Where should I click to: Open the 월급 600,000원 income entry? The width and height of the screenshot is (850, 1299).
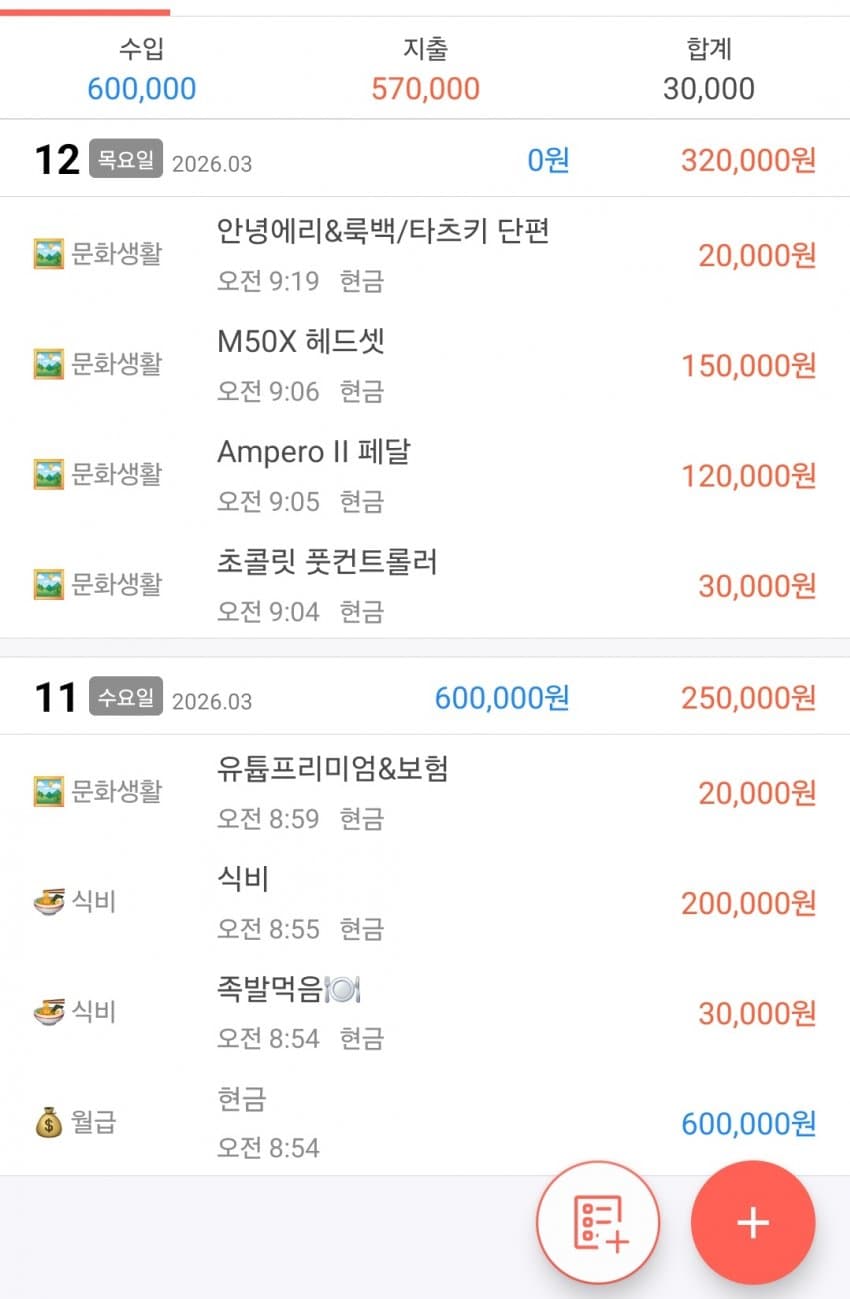(424, 1122)
